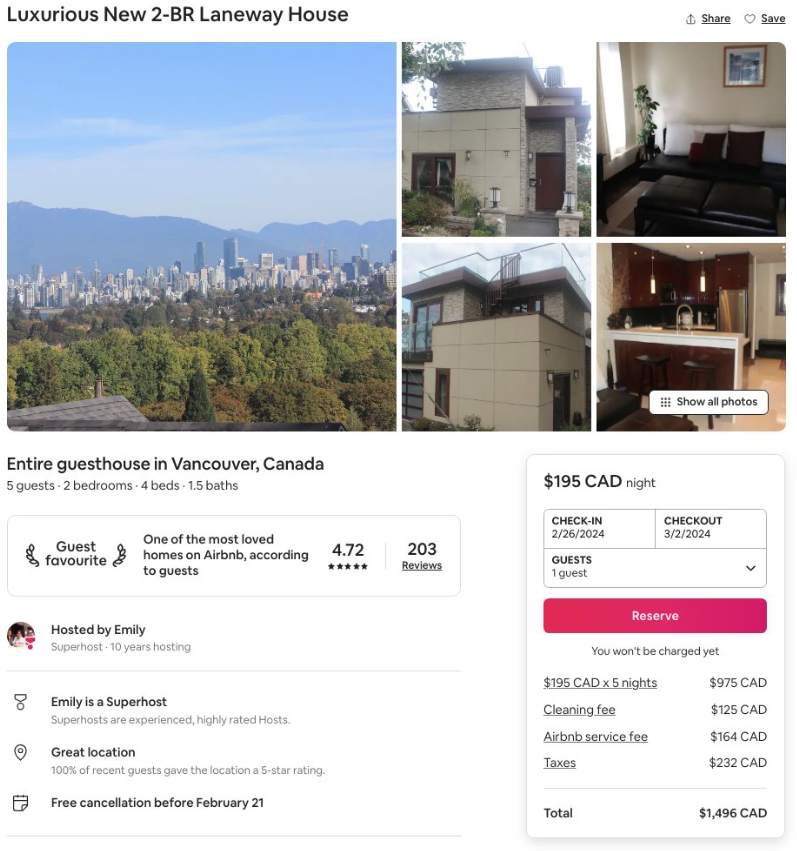Open the 203 Reviews link

point(421,565)
